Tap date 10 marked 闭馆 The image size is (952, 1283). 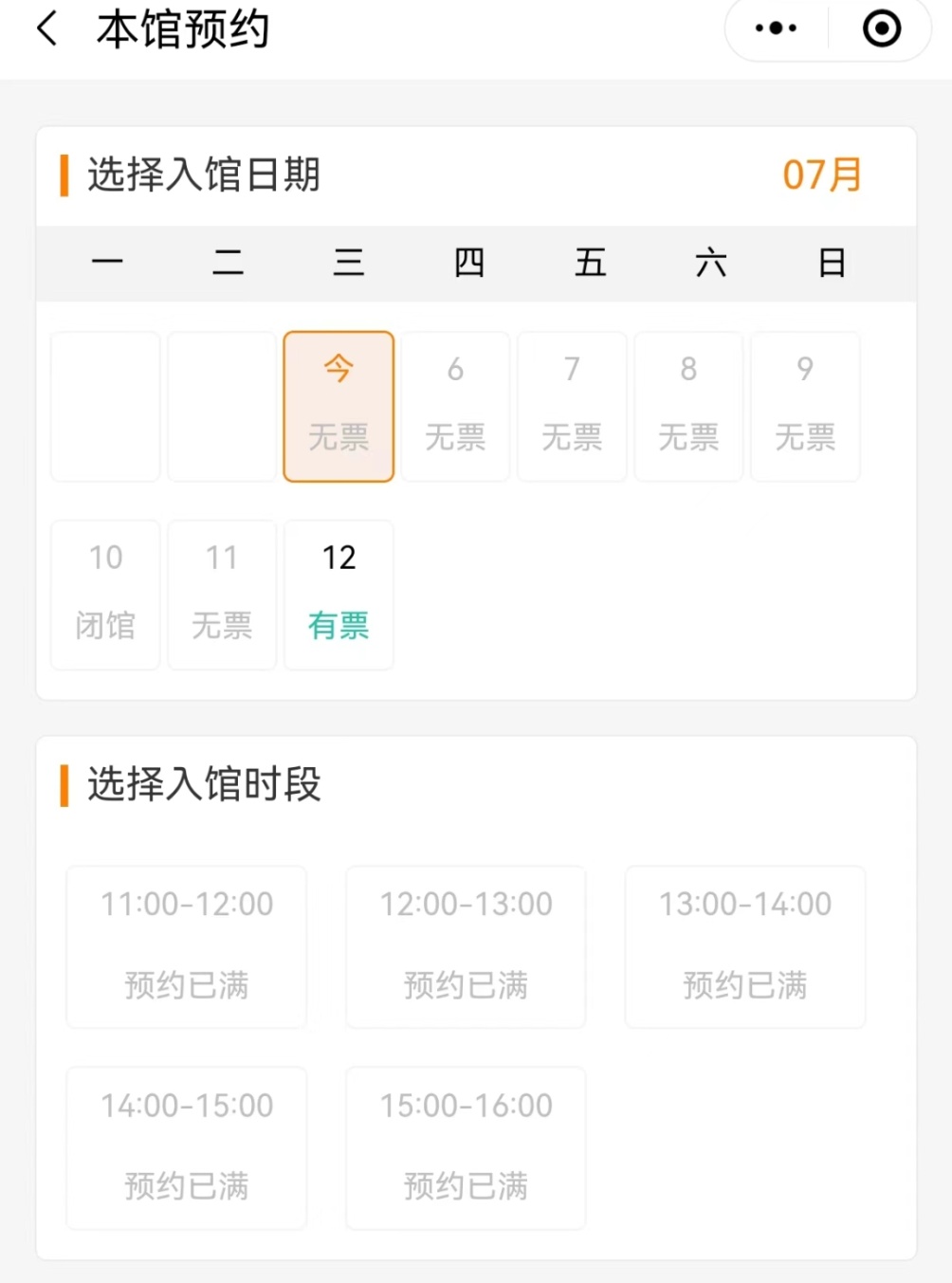105,595
